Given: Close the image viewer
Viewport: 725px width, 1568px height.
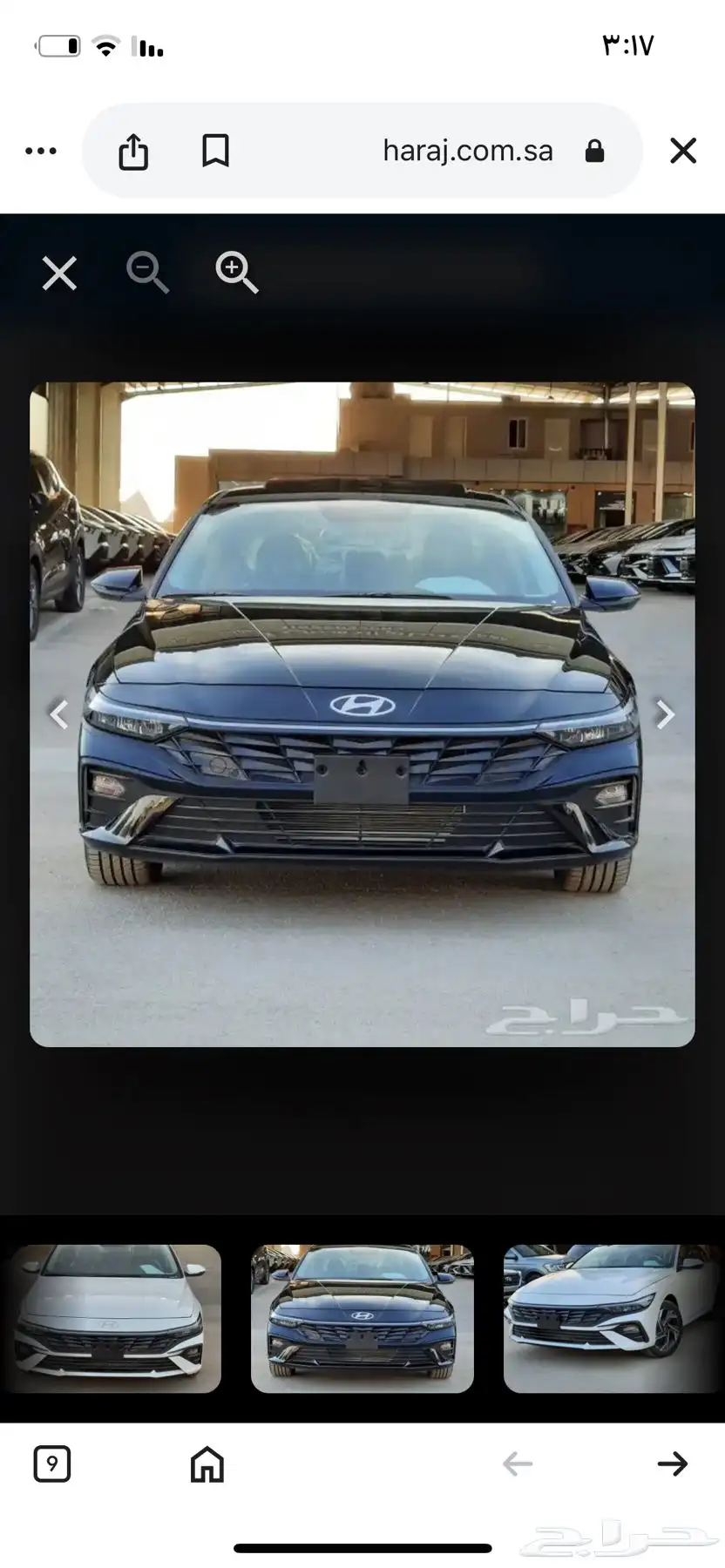Looking at the screenshot, I should point(59,274).
